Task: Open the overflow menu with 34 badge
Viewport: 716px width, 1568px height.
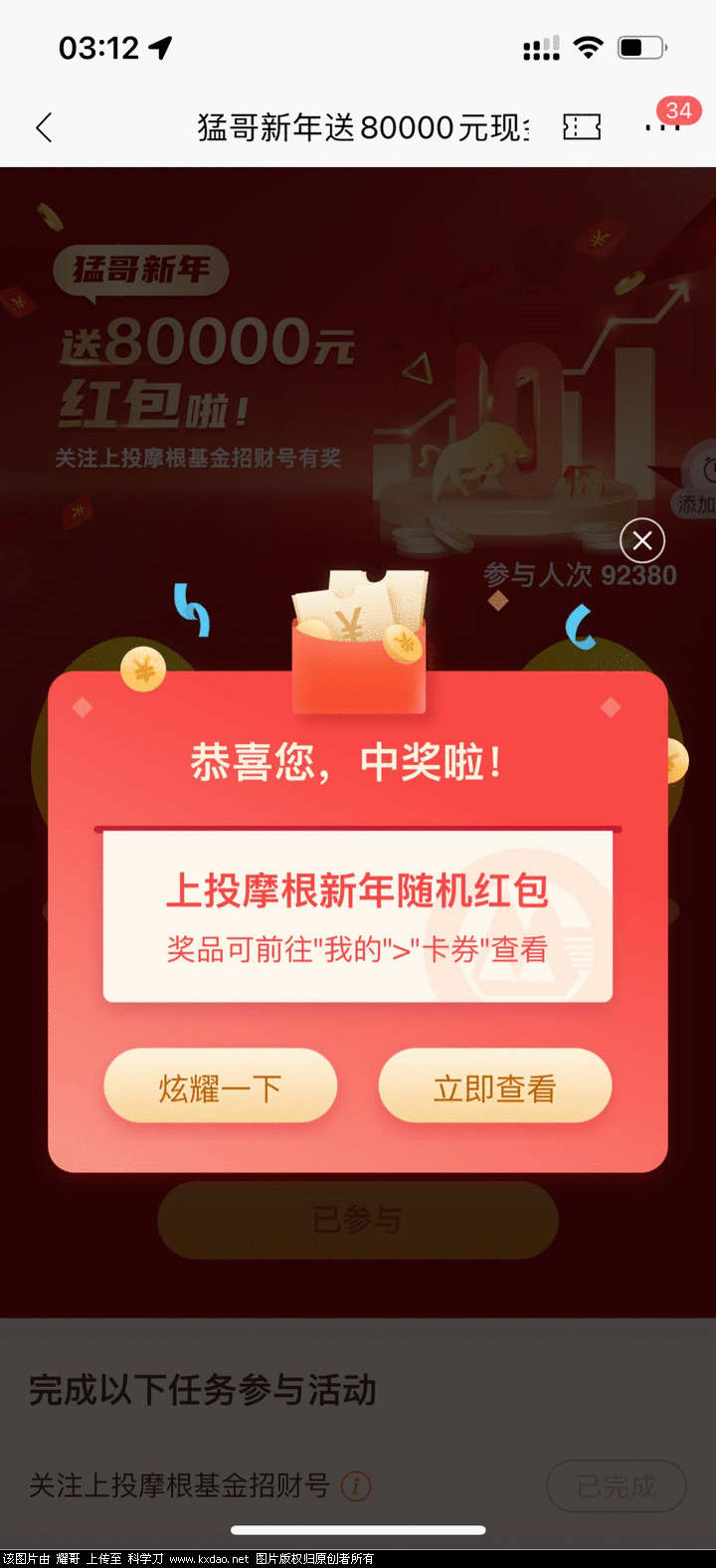Action: (662, 127)
